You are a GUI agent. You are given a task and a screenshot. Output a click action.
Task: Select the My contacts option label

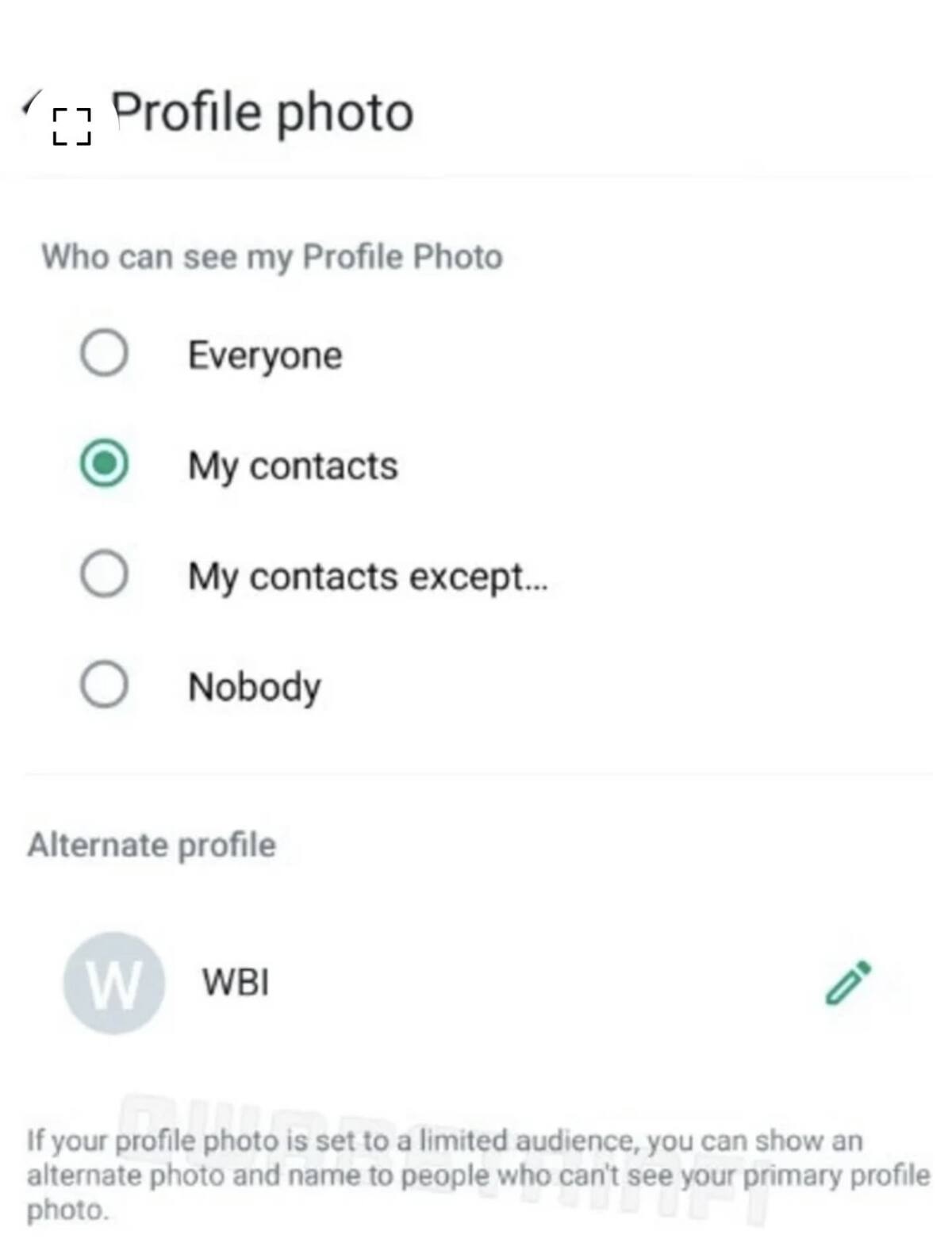[x=294, y=466]
